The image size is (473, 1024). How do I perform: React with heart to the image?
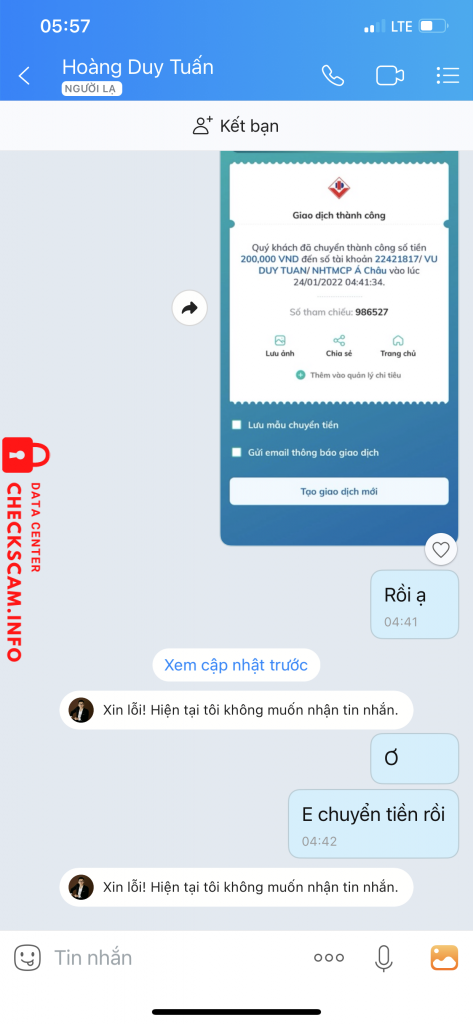pos(441,550)
